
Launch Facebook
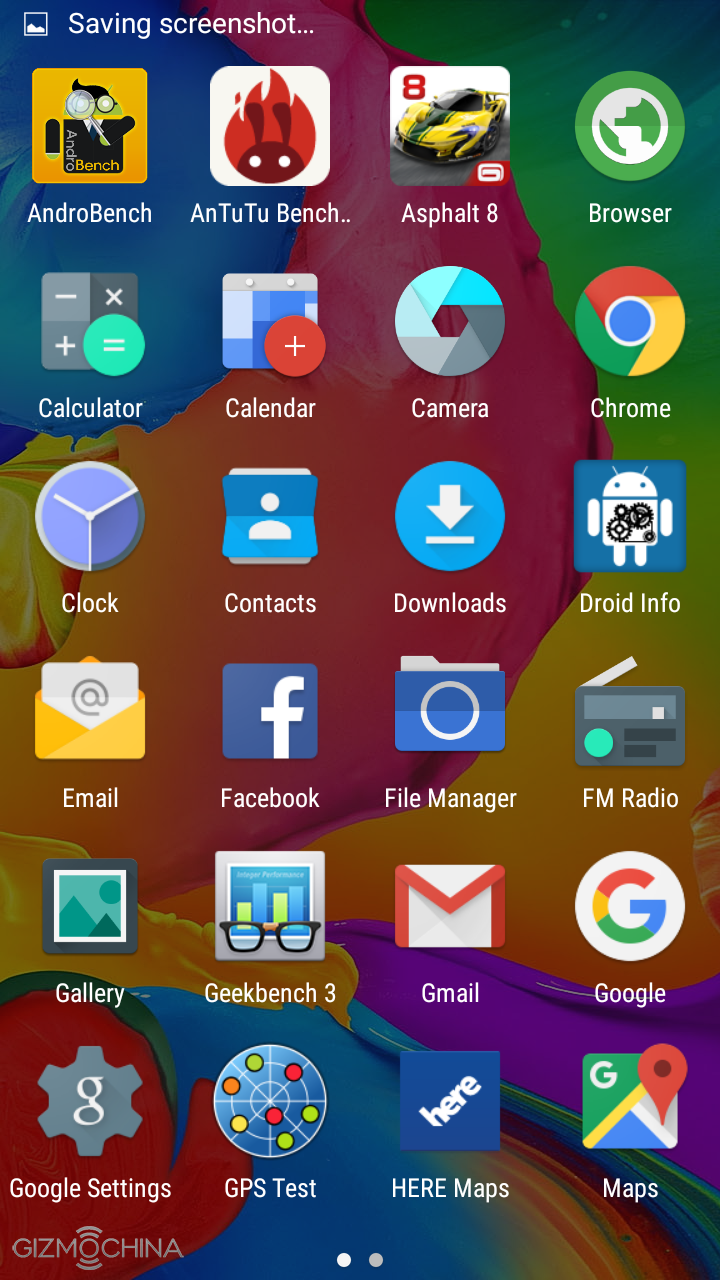[270, 712]
